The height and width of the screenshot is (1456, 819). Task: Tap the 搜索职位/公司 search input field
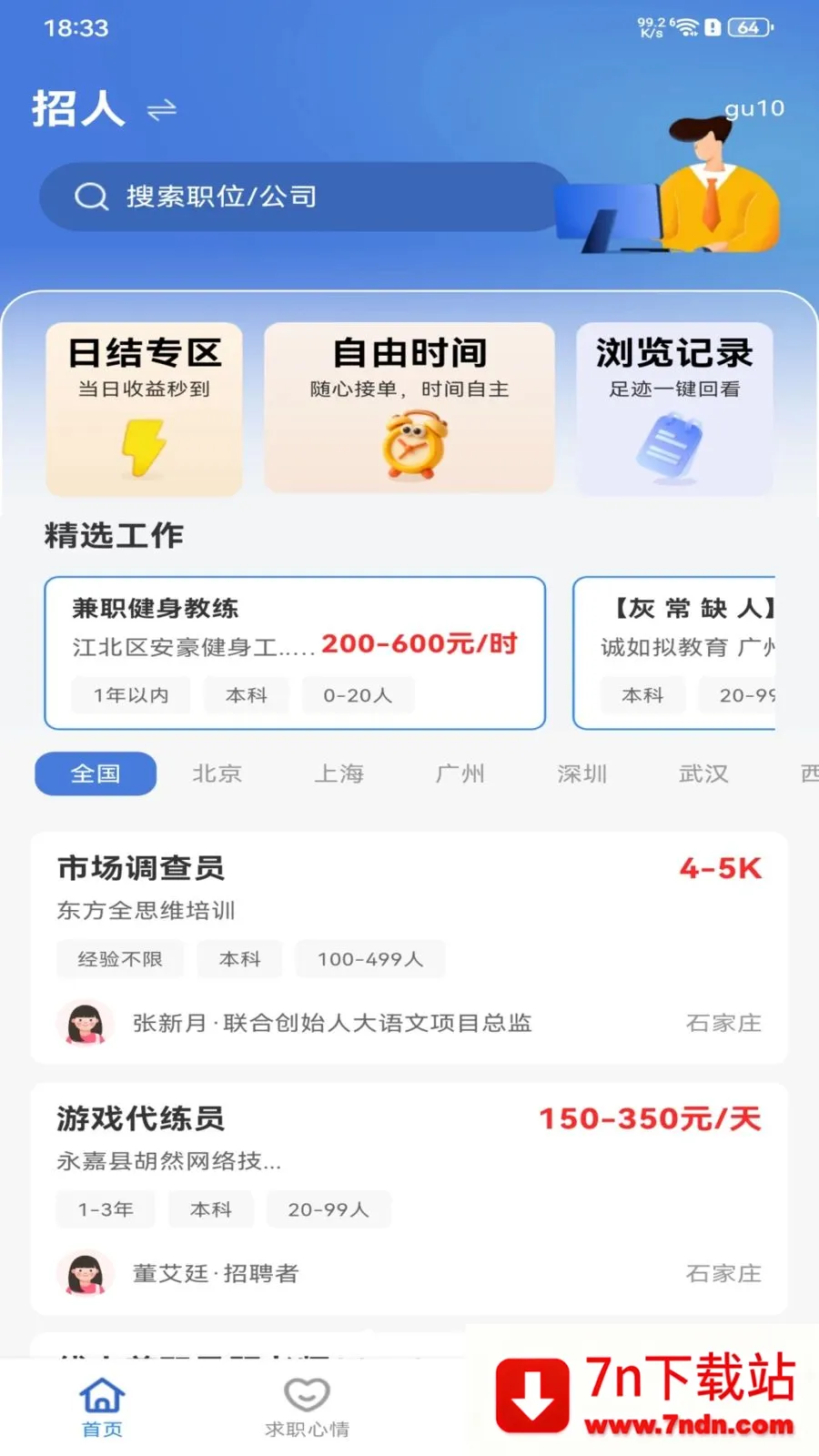(x=300, y=196)
